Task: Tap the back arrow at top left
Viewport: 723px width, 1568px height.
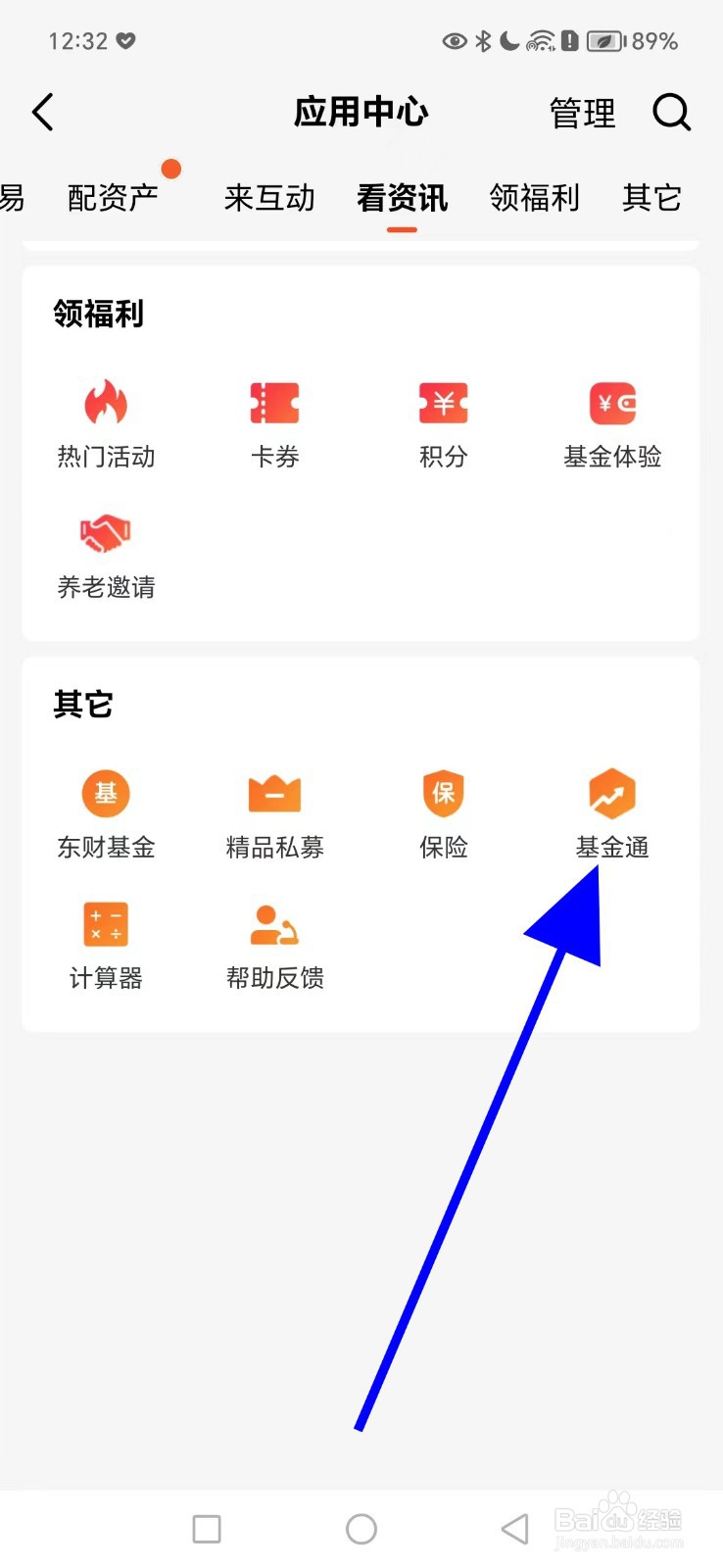Action: point(41,113)
